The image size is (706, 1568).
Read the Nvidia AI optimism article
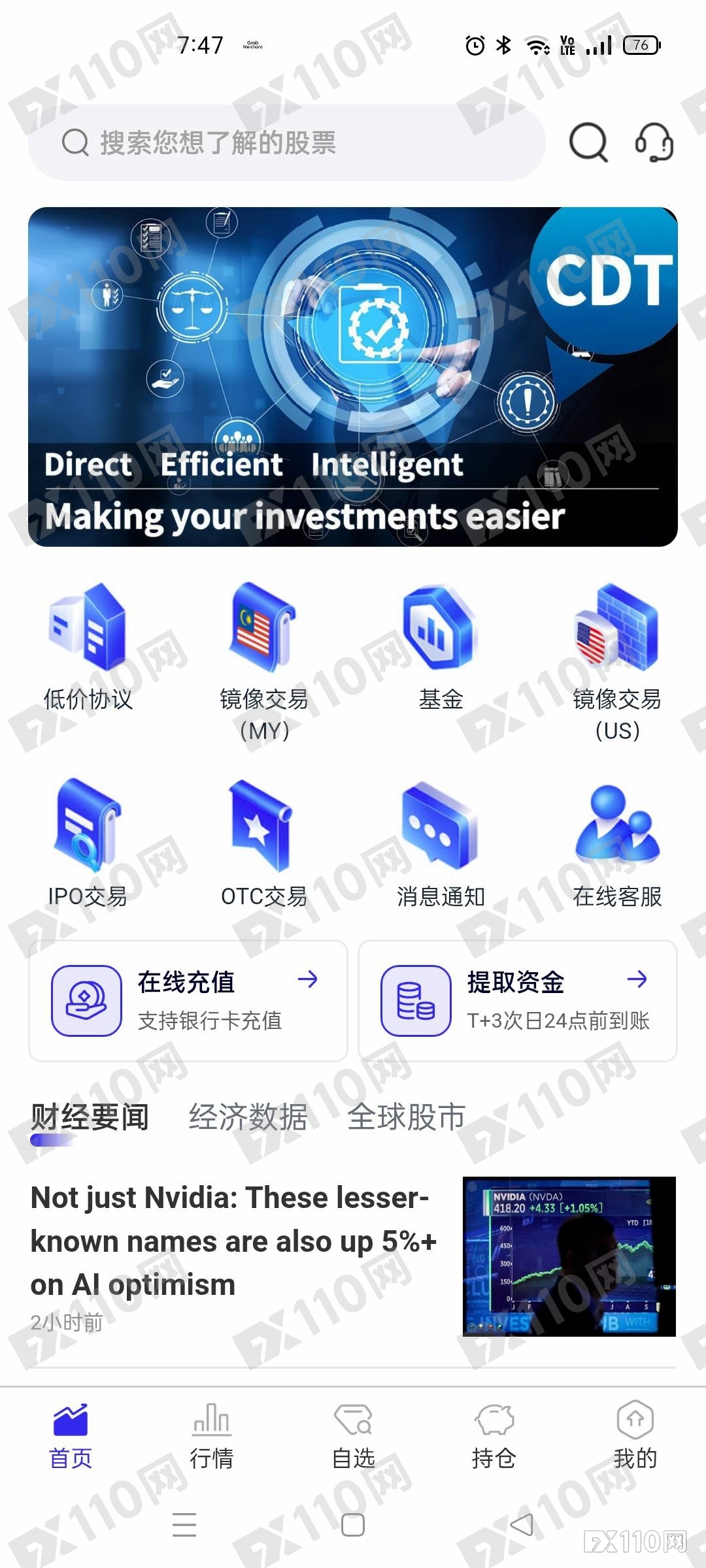pos(233,1241)
